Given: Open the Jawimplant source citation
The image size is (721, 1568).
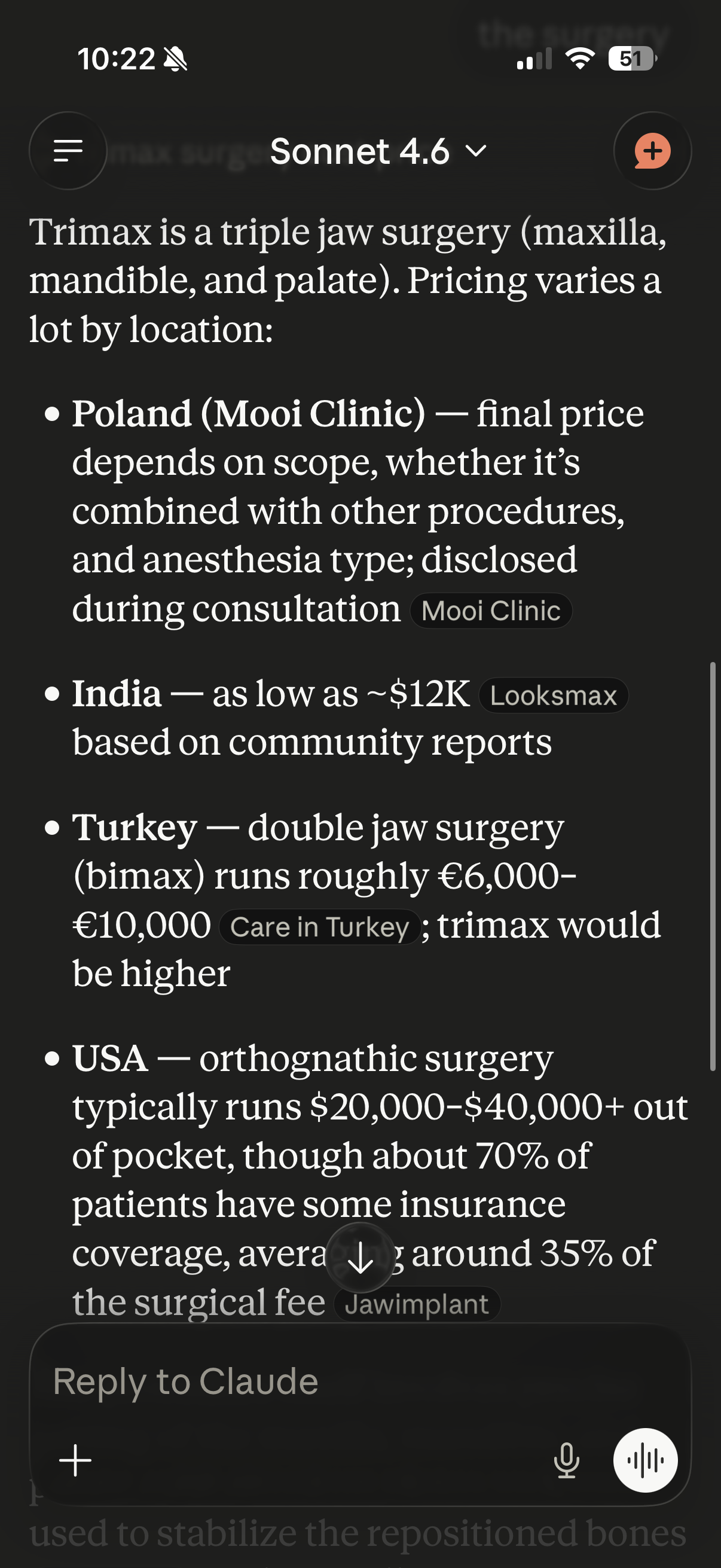Looking at the screenshot, I should tap(417, 1304).
